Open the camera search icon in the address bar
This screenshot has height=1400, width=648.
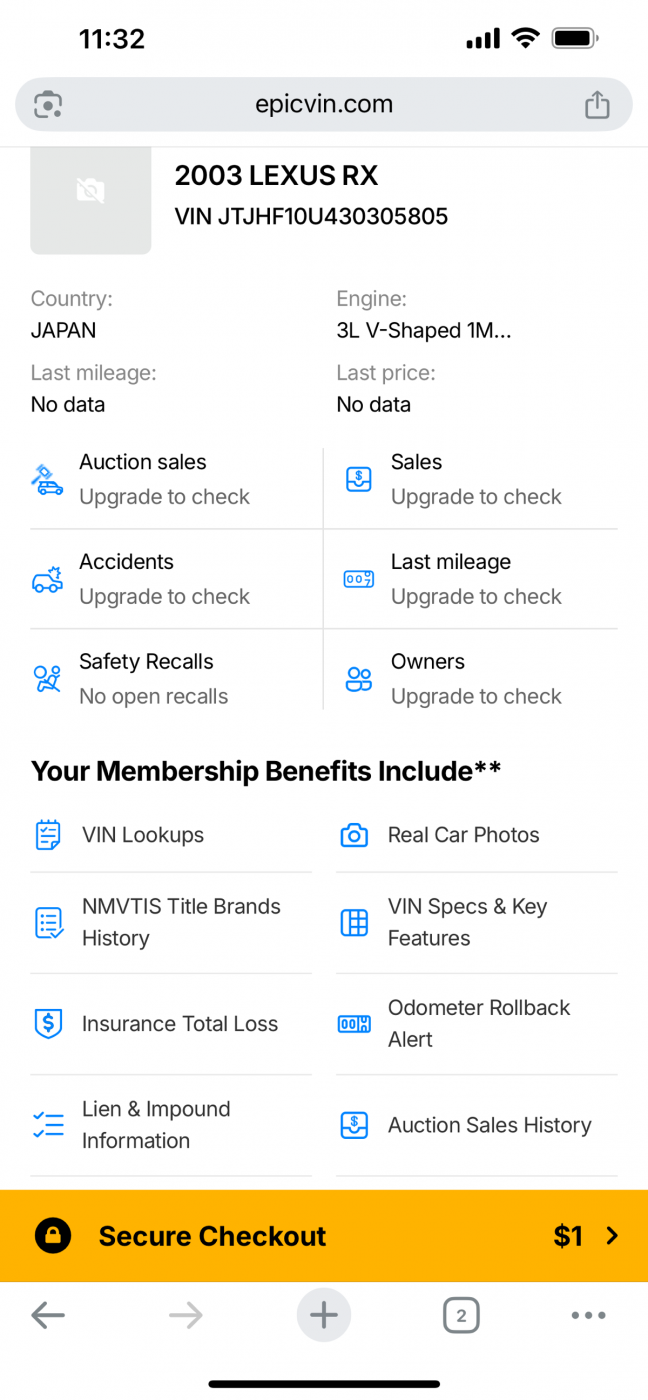(x=48, y=105)
